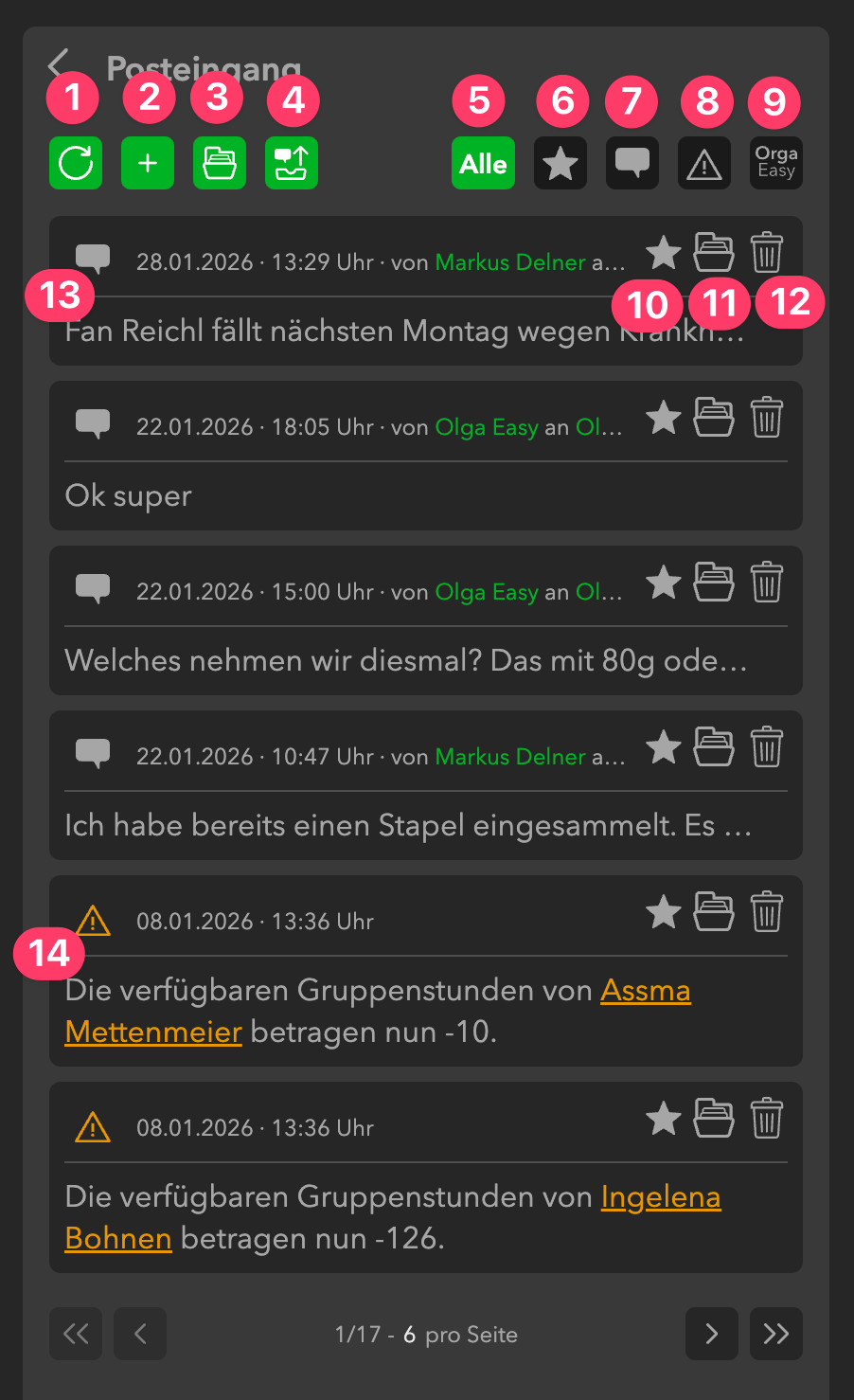Filter by chat messages only
This screenshot has height=1400, width=854.
pyautogui.click(x=632, y=163)
